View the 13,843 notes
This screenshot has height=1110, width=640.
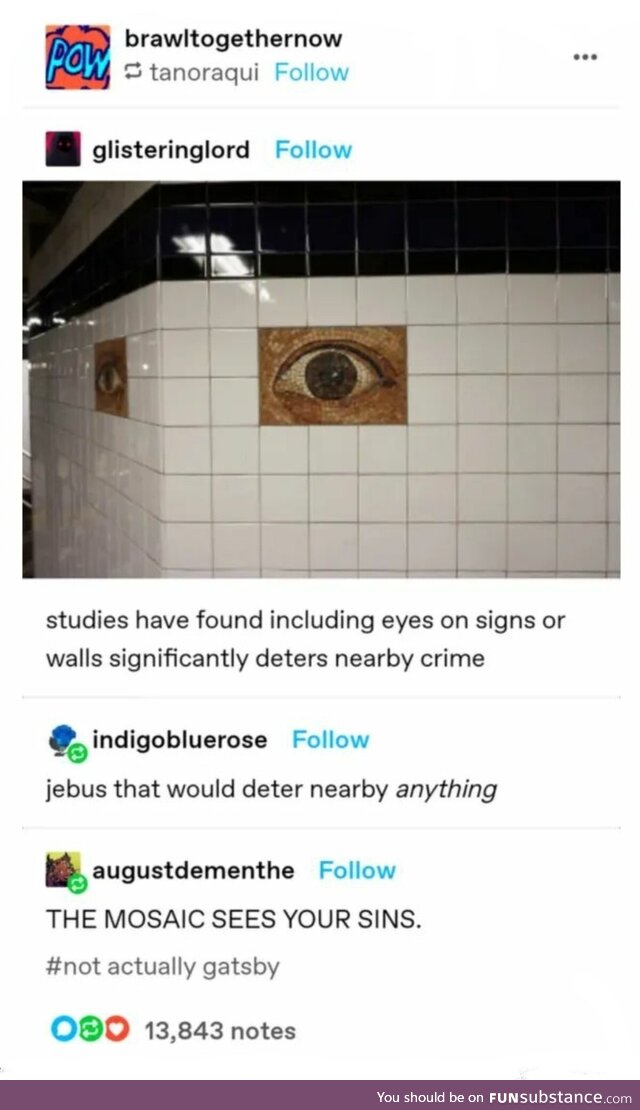220,1030
